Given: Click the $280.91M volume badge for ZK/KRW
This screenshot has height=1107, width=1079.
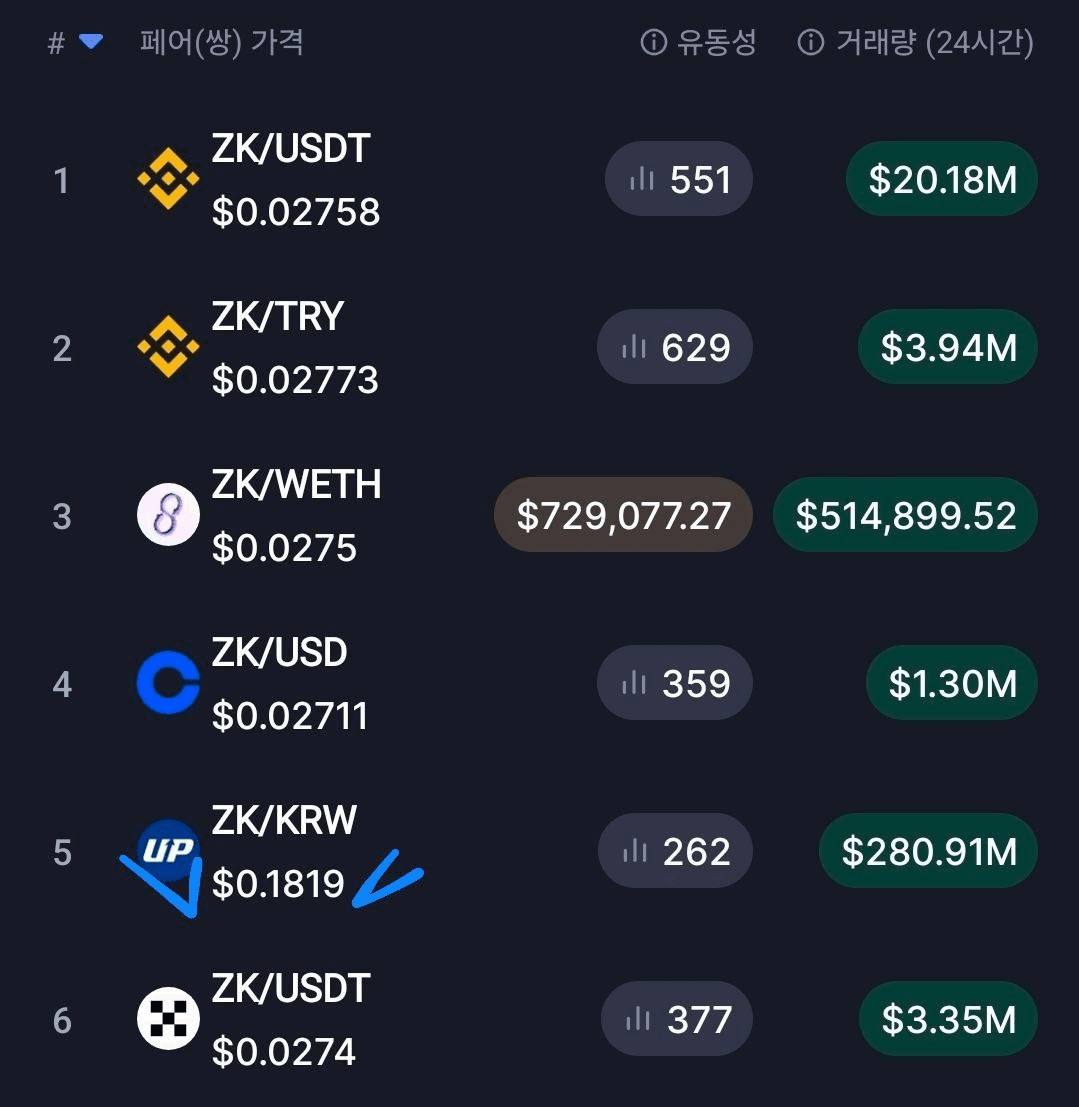Looking at the screenshot, I should click(x=927, y=851).
